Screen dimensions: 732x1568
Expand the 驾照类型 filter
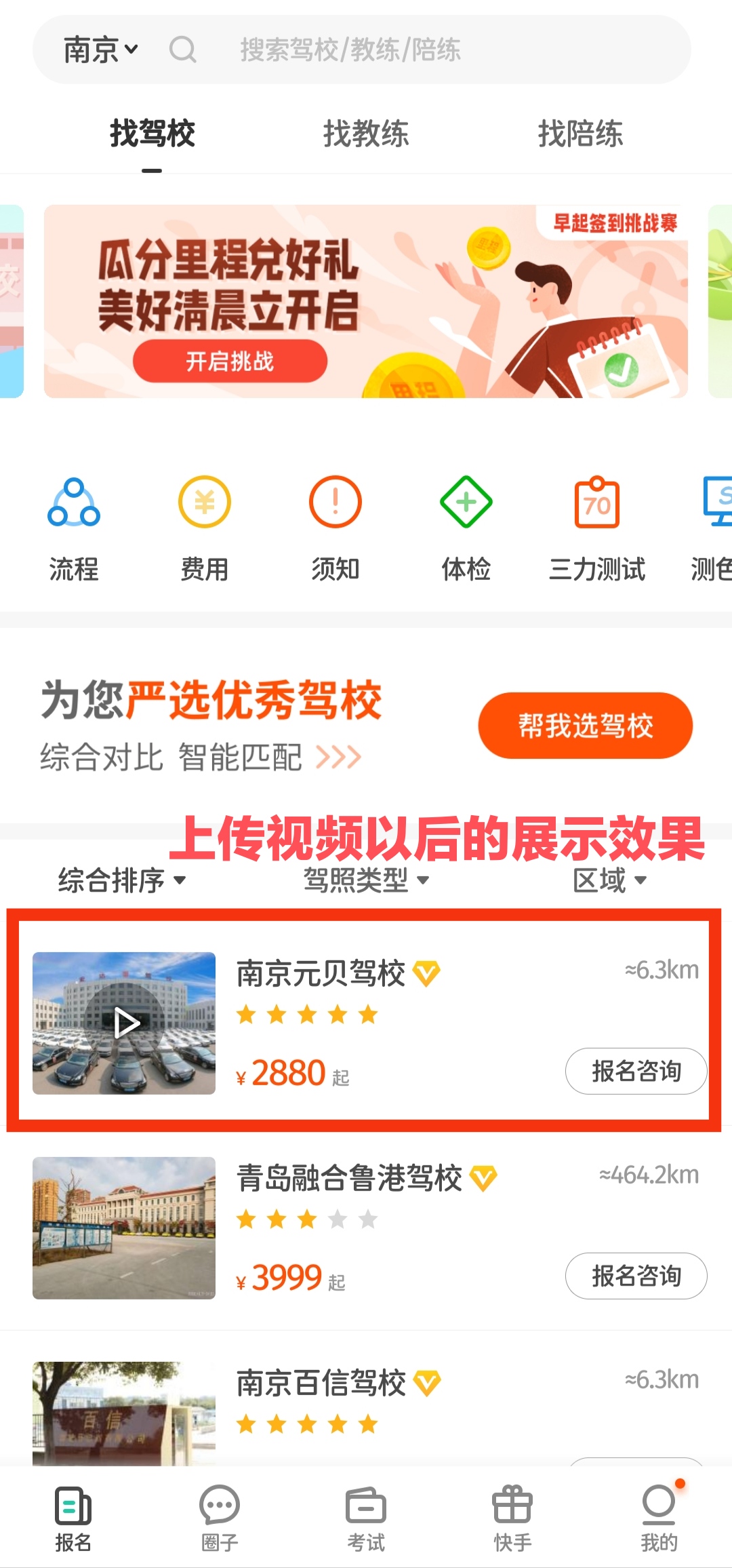click(366, 880)
